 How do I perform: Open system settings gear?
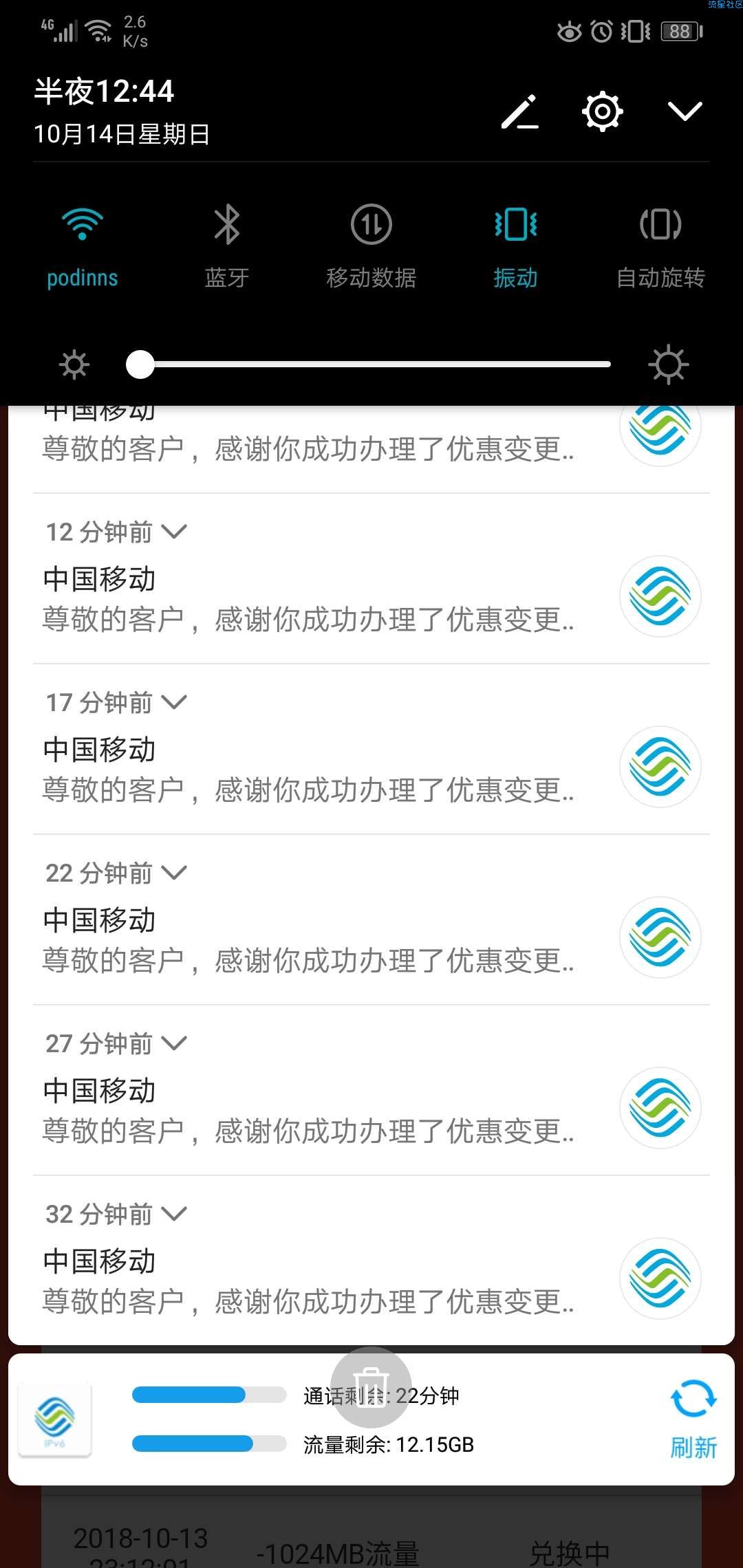(x=603, y=111)
